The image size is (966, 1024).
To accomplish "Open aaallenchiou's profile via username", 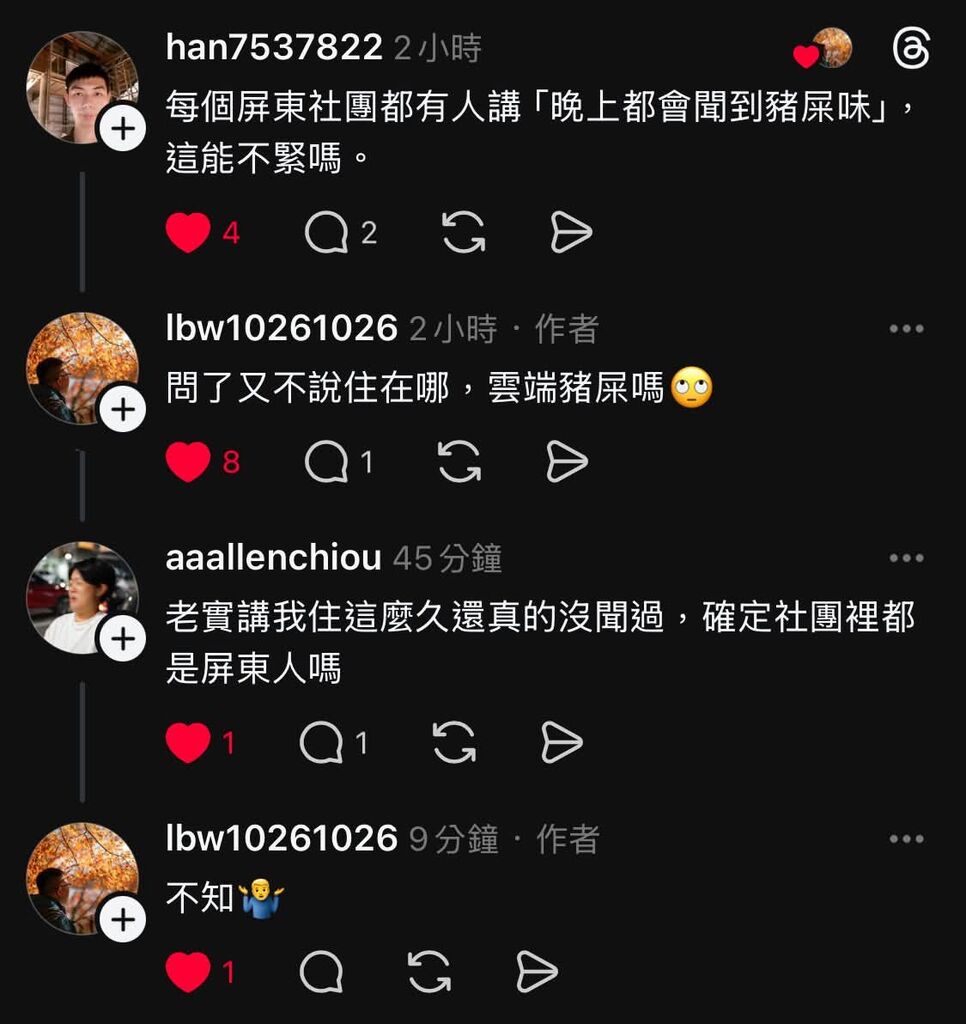I will 273,558.
